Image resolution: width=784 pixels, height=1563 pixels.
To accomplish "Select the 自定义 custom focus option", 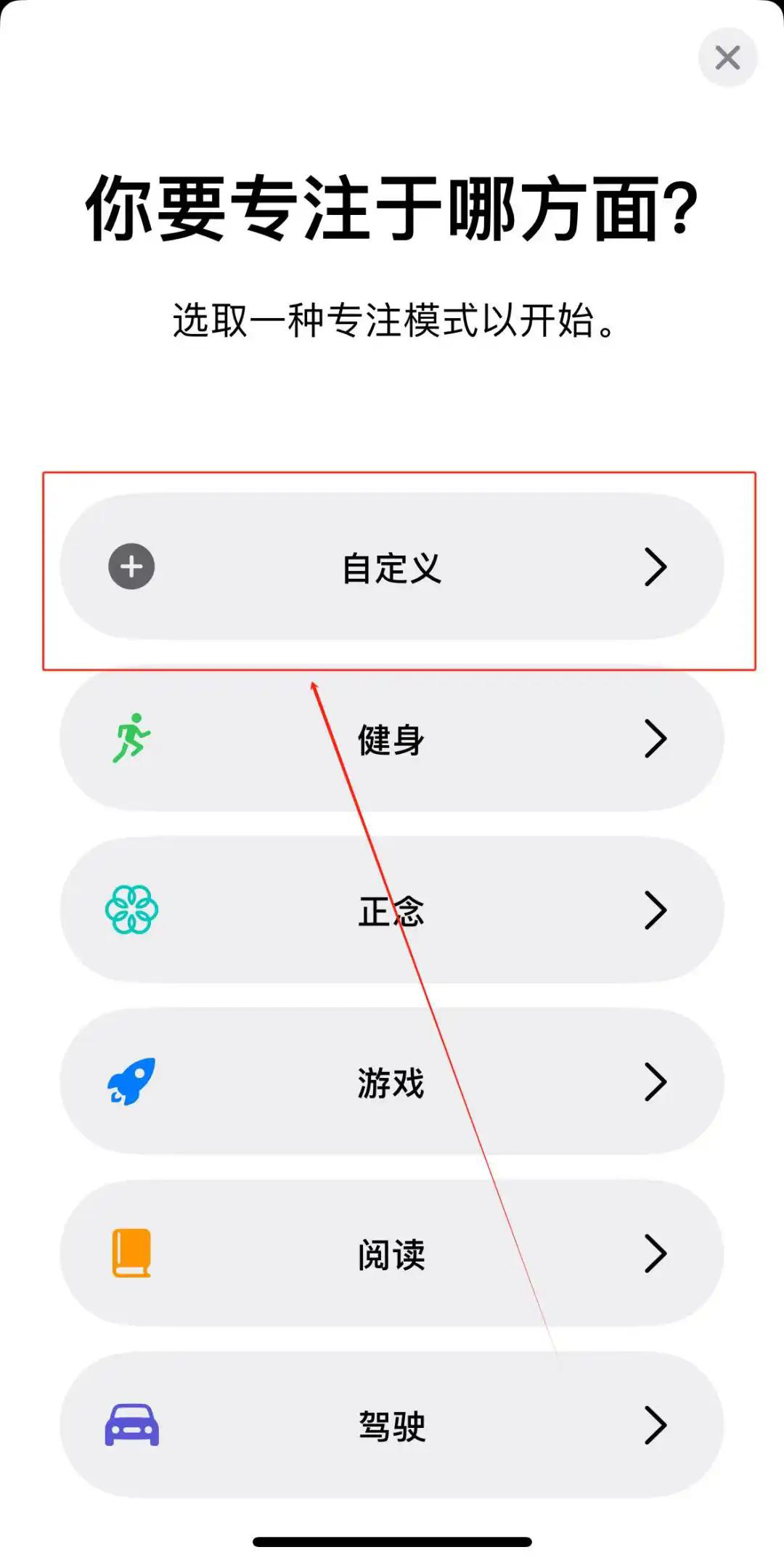I will [391, 567].
